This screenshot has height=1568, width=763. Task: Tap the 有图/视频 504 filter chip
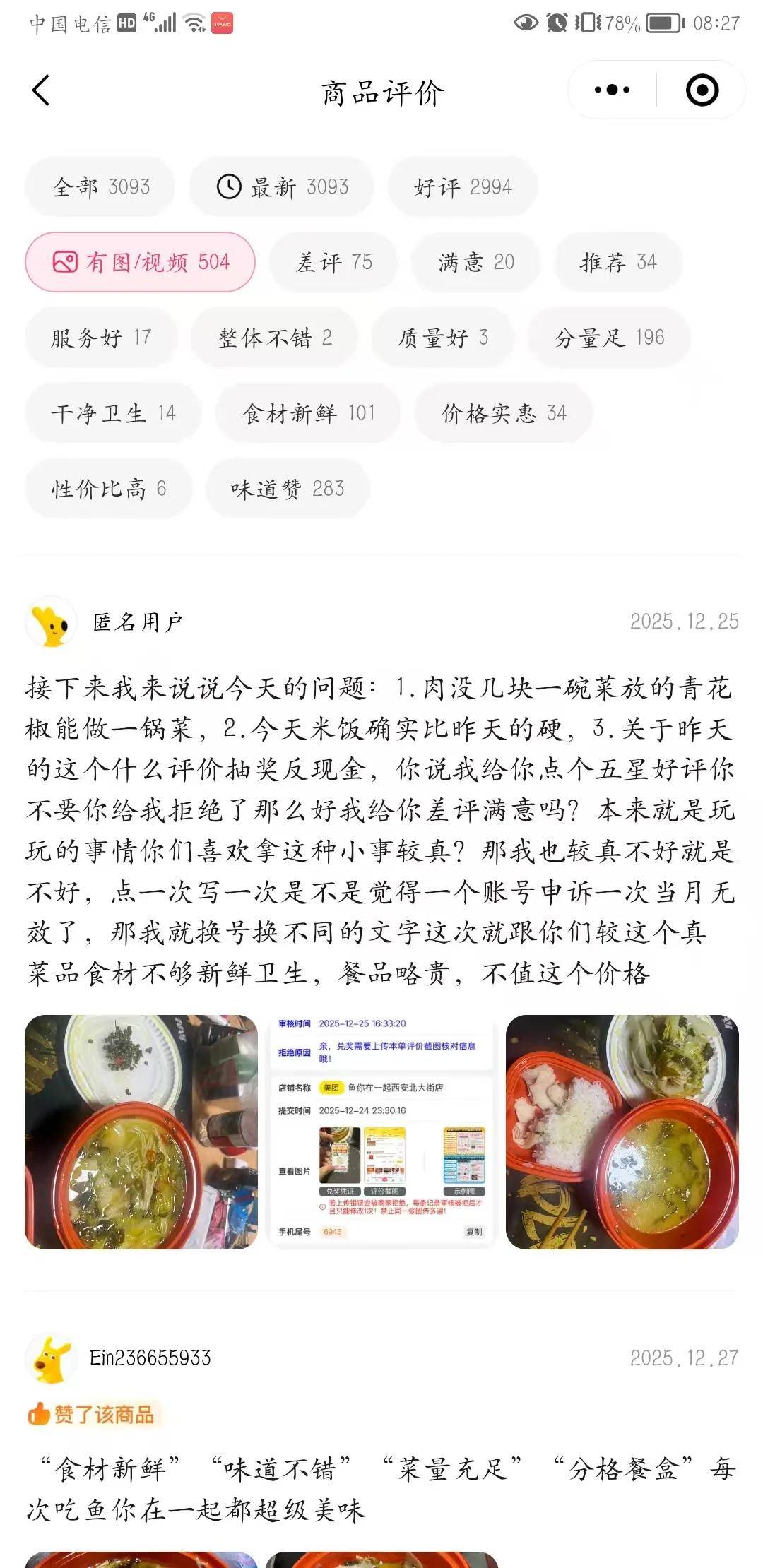pos(141,262)
